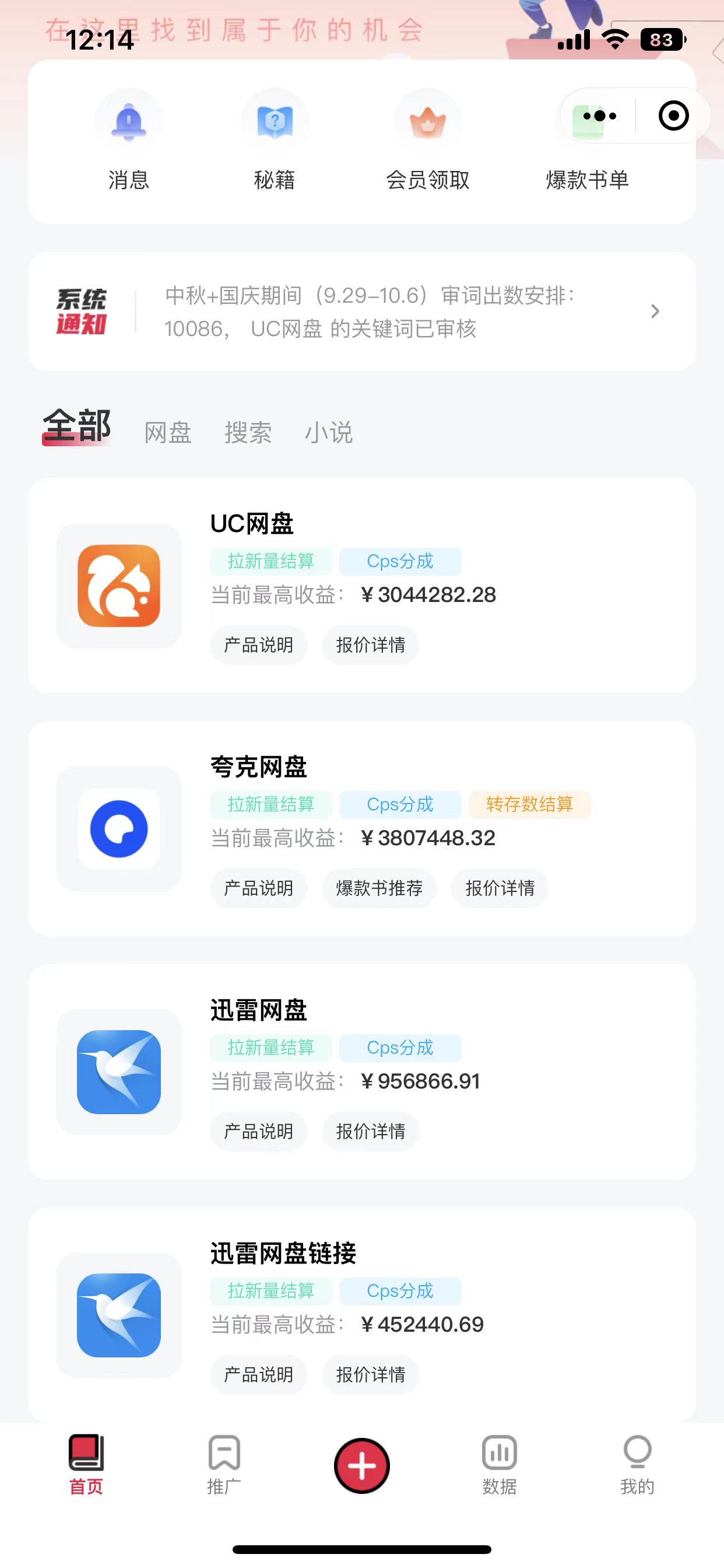Image resolution: width=724 pixels, height=1568 pixels.
Task: Switch to the 小说 category tab
Action: pos(329,433)
